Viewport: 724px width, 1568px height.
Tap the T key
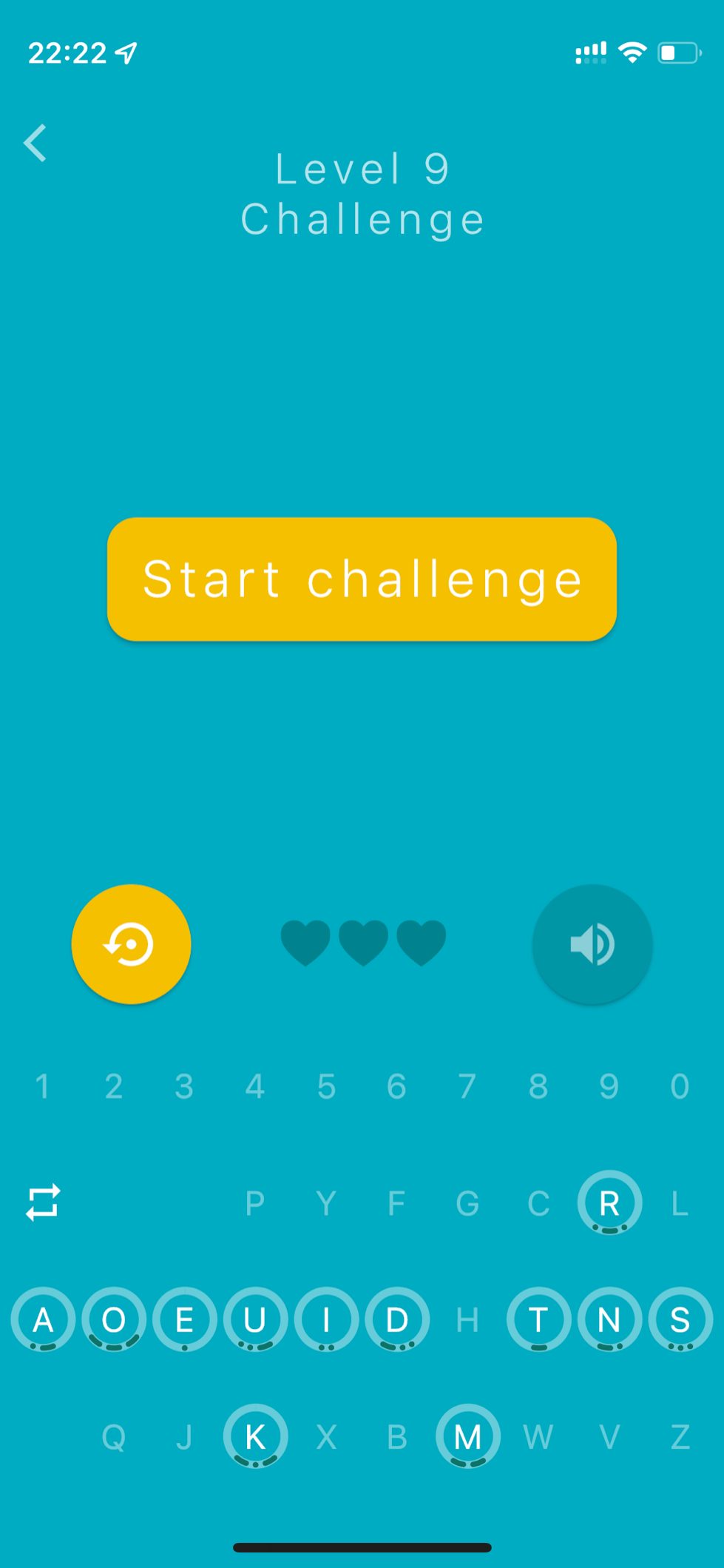point(539,1319)
